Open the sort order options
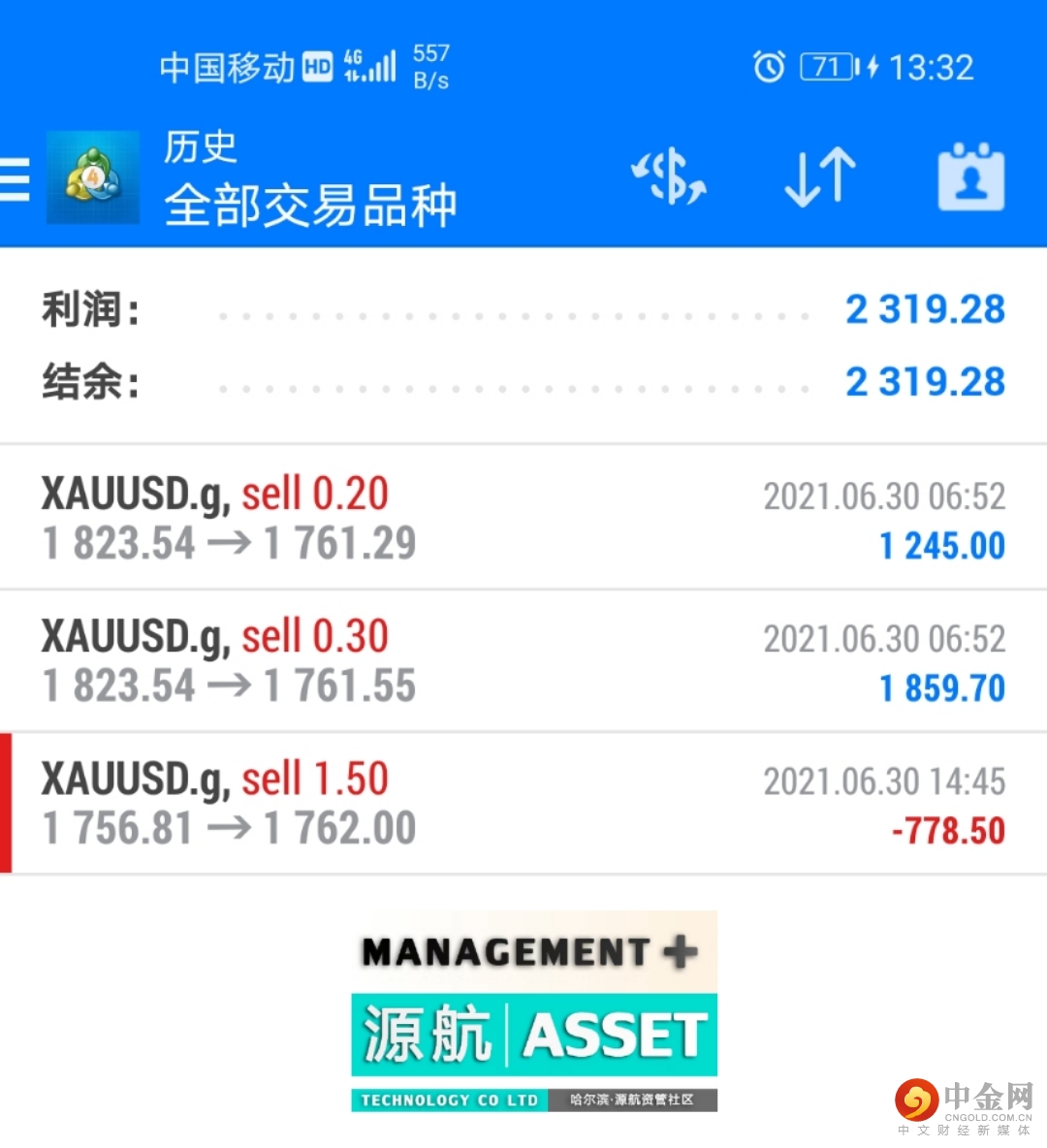 [819, 177]
